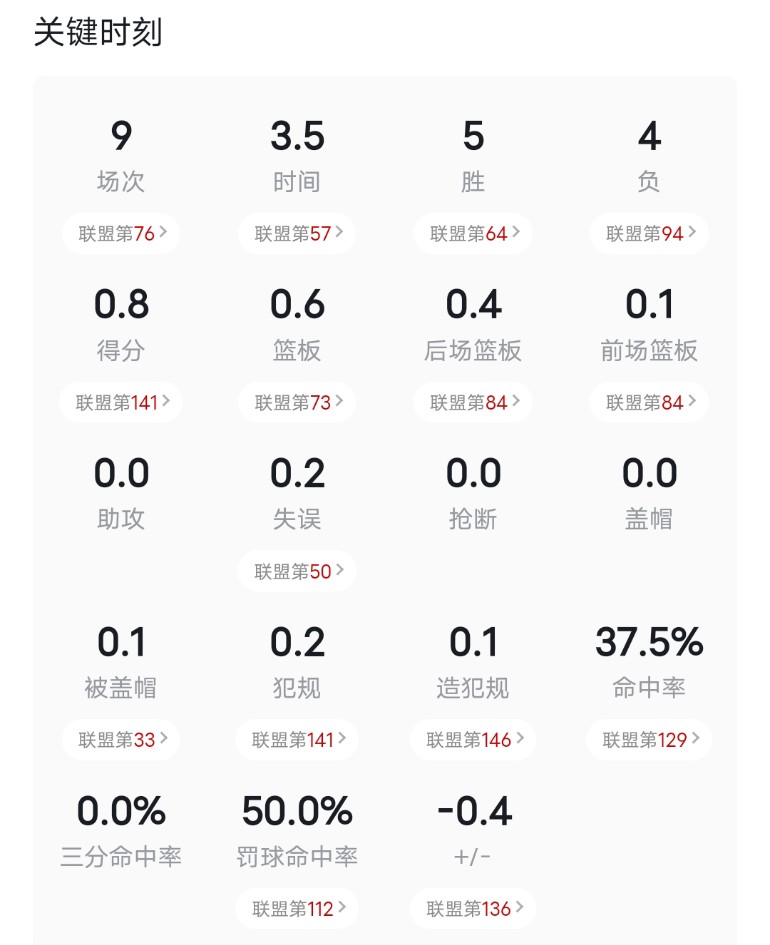
Task: Tap league rank 141 chip under 犯规
Action: pos(297,740)
